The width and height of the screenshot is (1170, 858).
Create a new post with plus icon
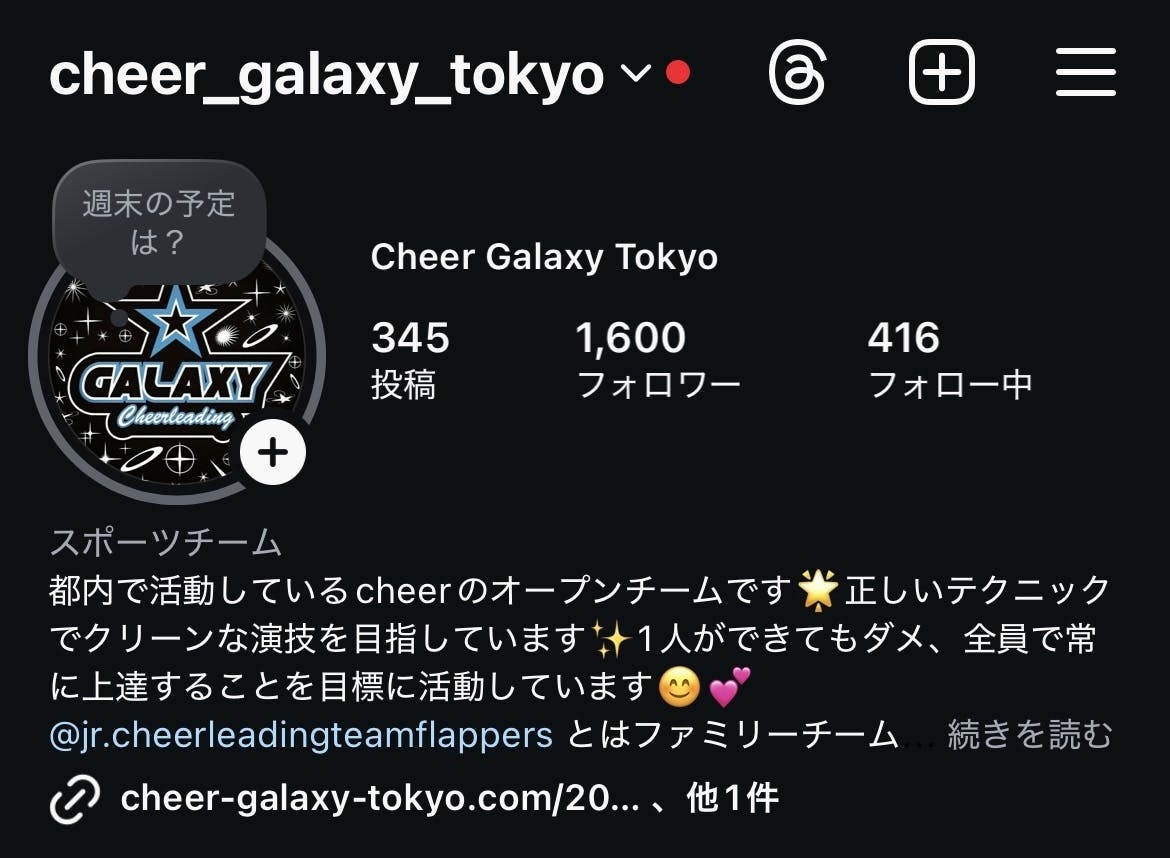click(x=941, y=73)
